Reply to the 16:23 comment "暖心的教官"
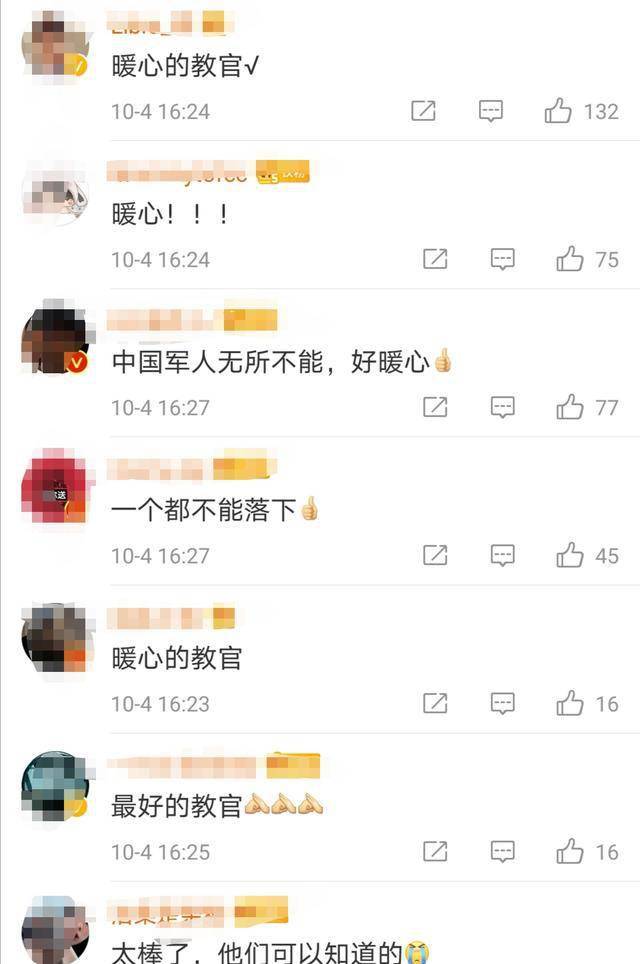This screenshot has width=640, height=964. [502, 704]
